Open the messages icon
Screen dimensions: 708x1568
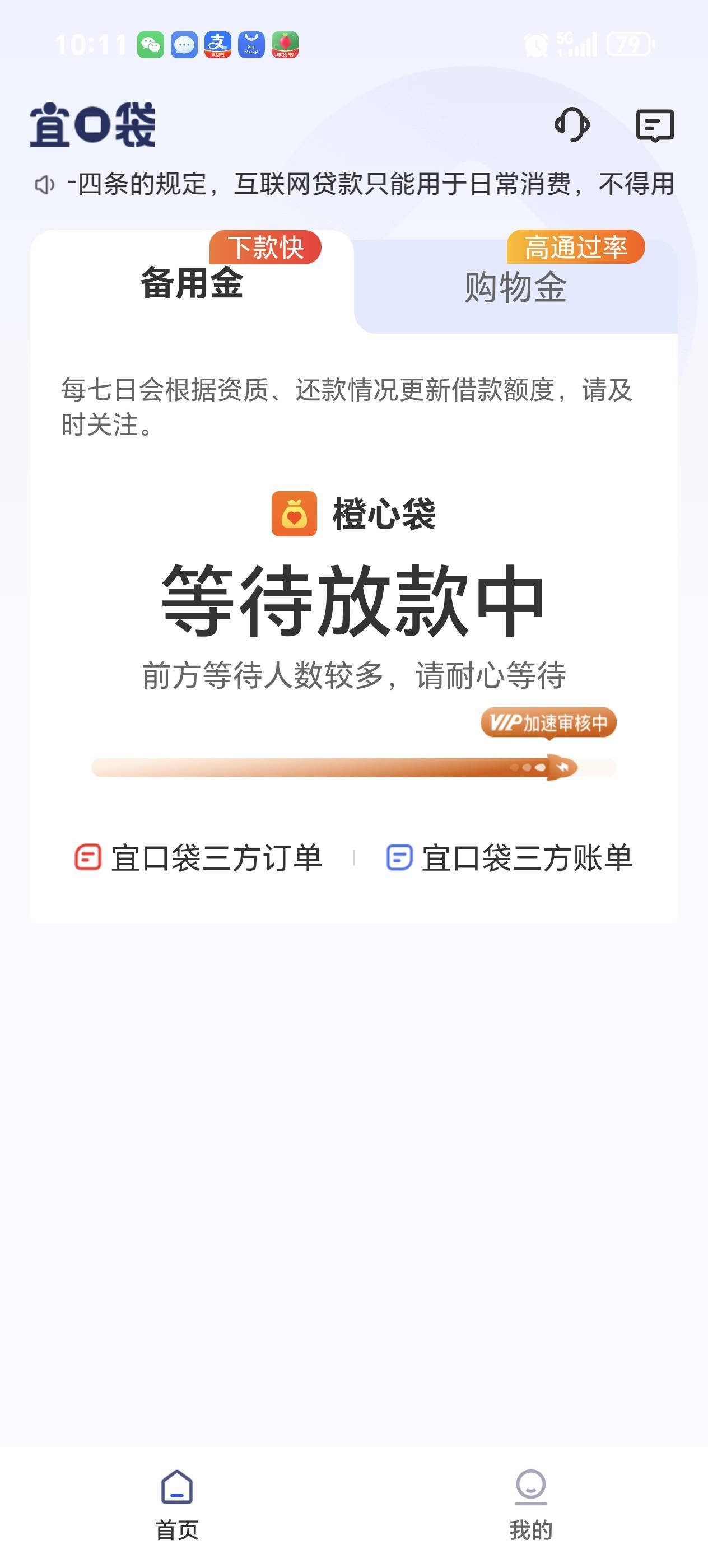point(655,125)
